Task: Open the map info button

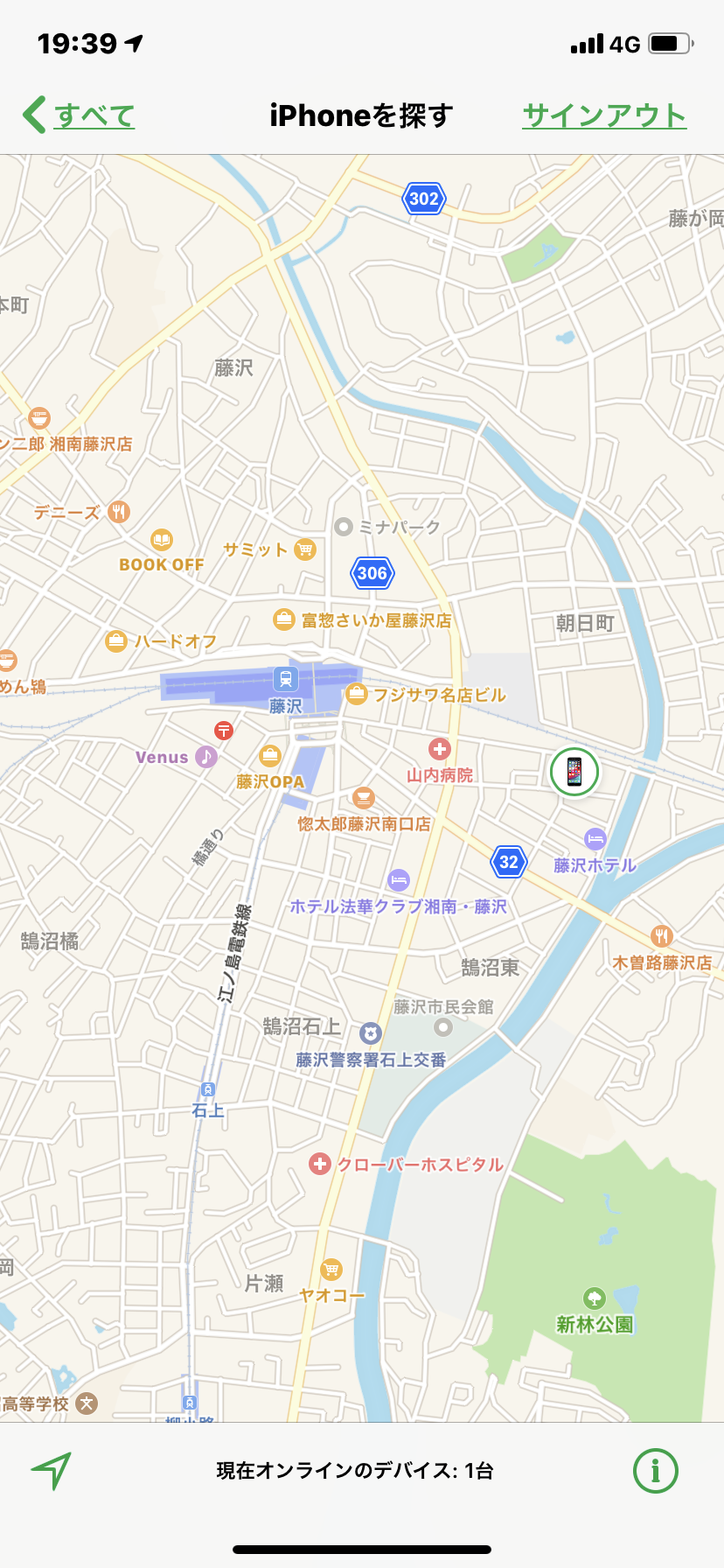Action: (655, 1470)
